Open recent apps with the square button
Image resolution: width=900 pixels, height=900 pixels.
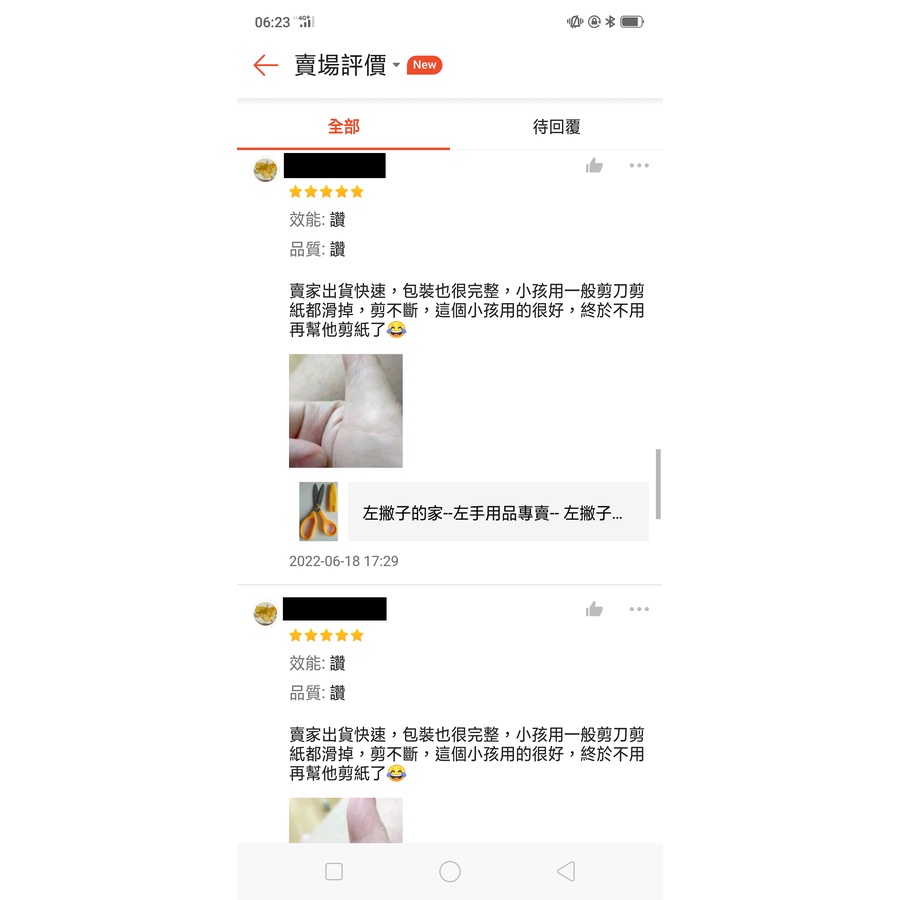334,871
